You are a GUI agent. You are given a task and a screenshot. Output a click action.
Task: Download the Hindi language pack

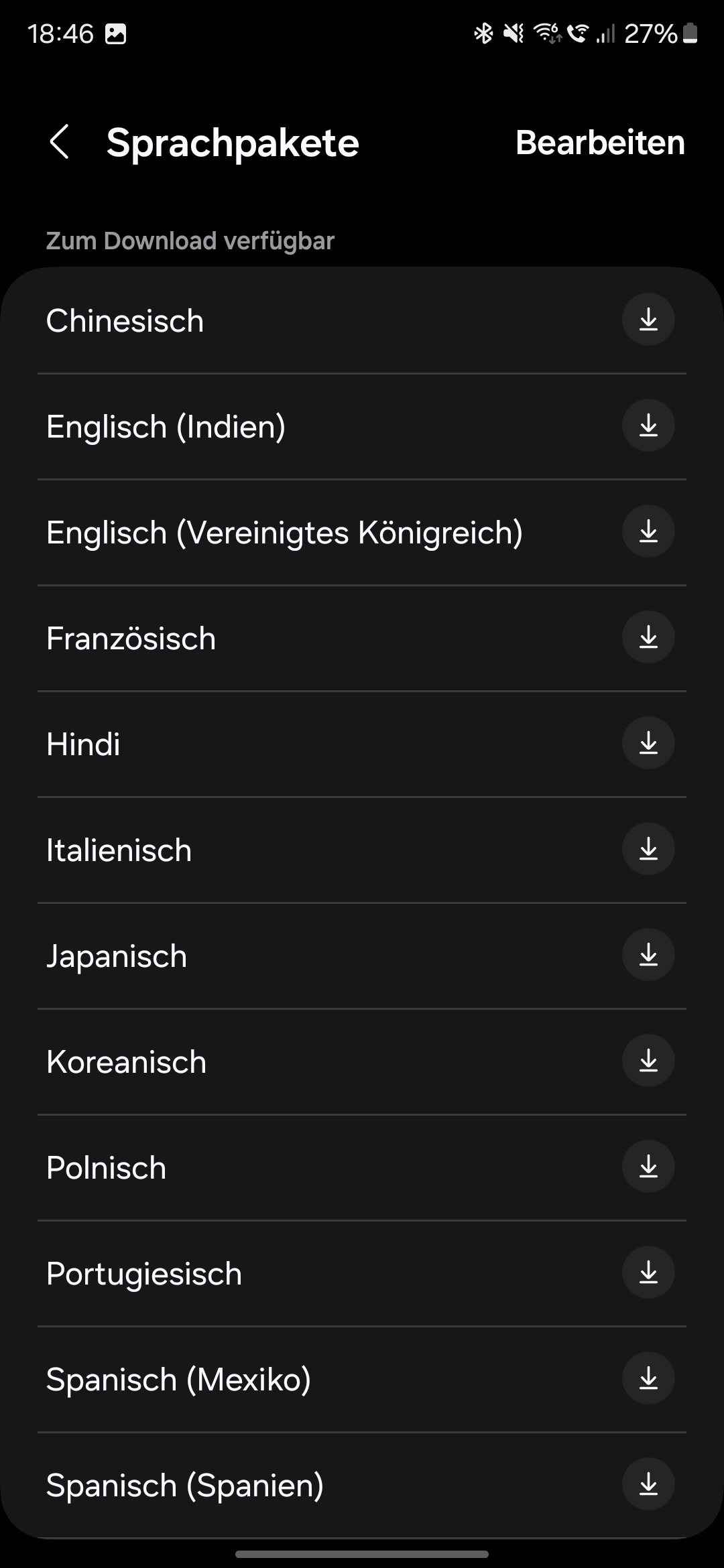(648, 743)
